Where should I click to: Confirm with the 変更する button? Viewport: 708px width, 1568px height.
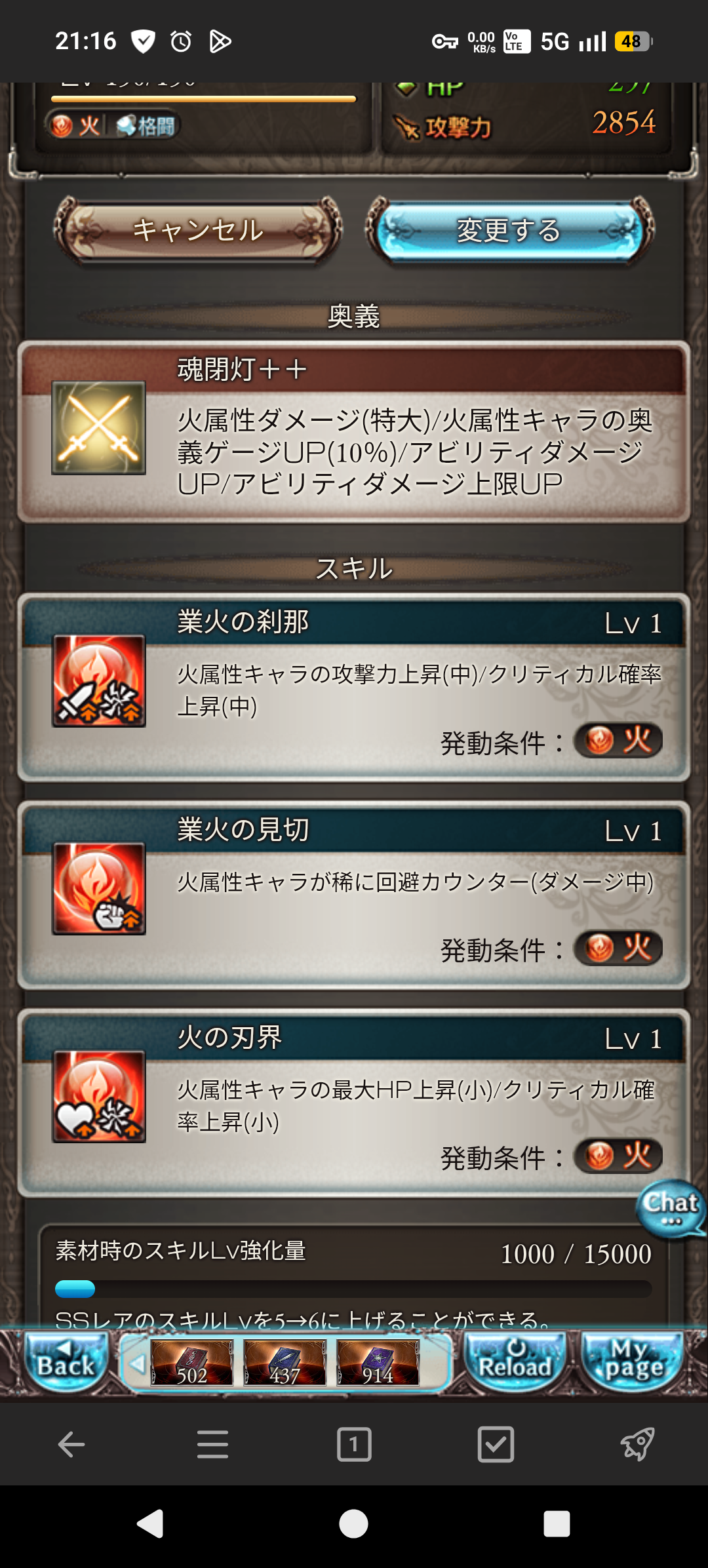509,230
